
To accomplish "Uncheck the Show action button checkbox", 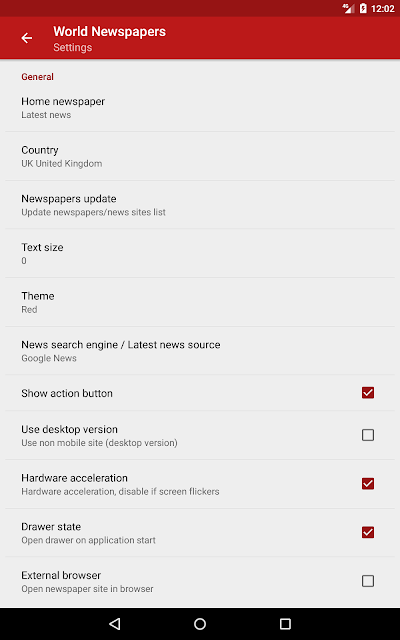I will pos(368,393).
